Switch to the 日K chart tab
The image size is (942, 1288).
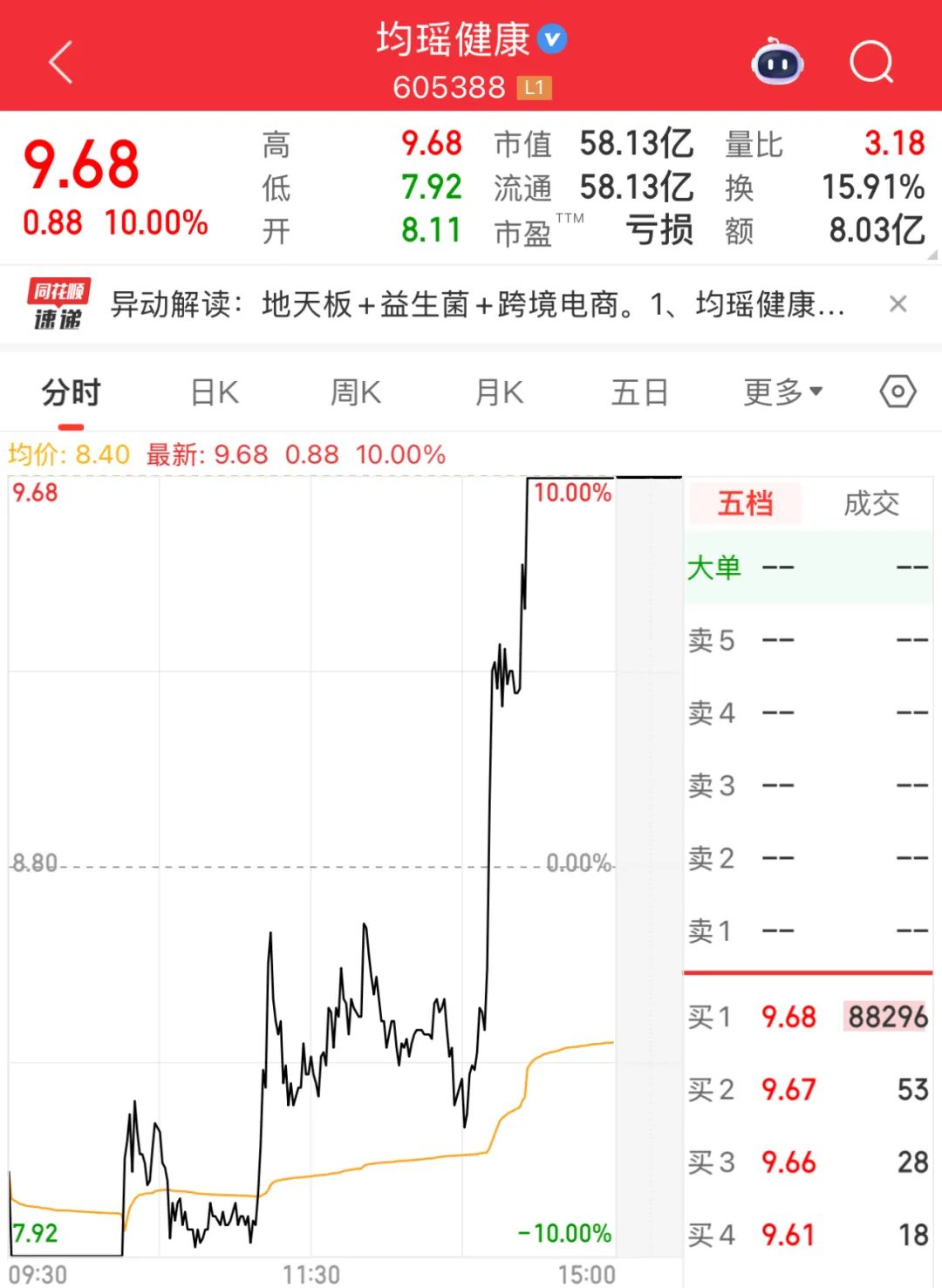pos(215,392)
